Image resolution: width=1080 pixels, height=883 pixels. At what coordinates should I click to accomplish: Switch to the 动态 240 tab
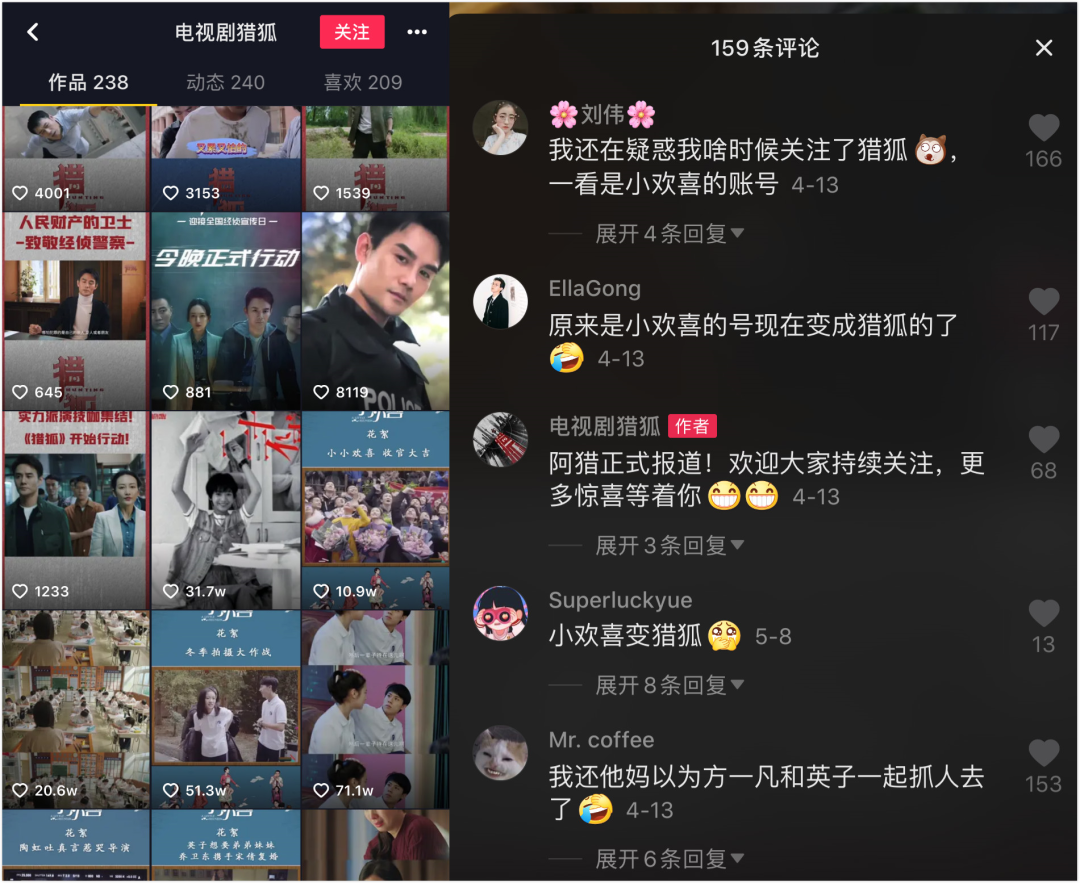coord(225,82)
